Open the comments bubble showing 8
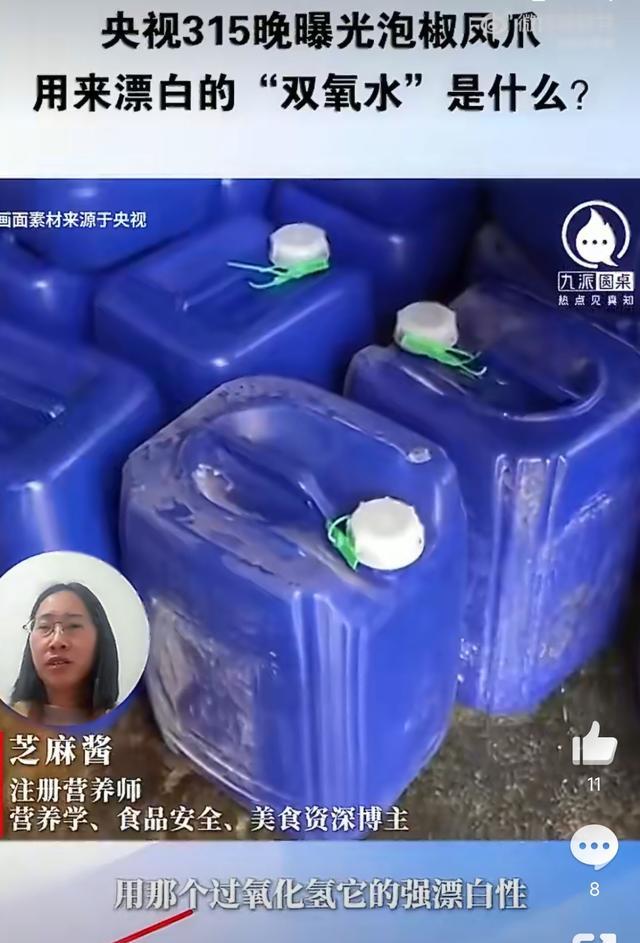 click(x=594, y=846)
